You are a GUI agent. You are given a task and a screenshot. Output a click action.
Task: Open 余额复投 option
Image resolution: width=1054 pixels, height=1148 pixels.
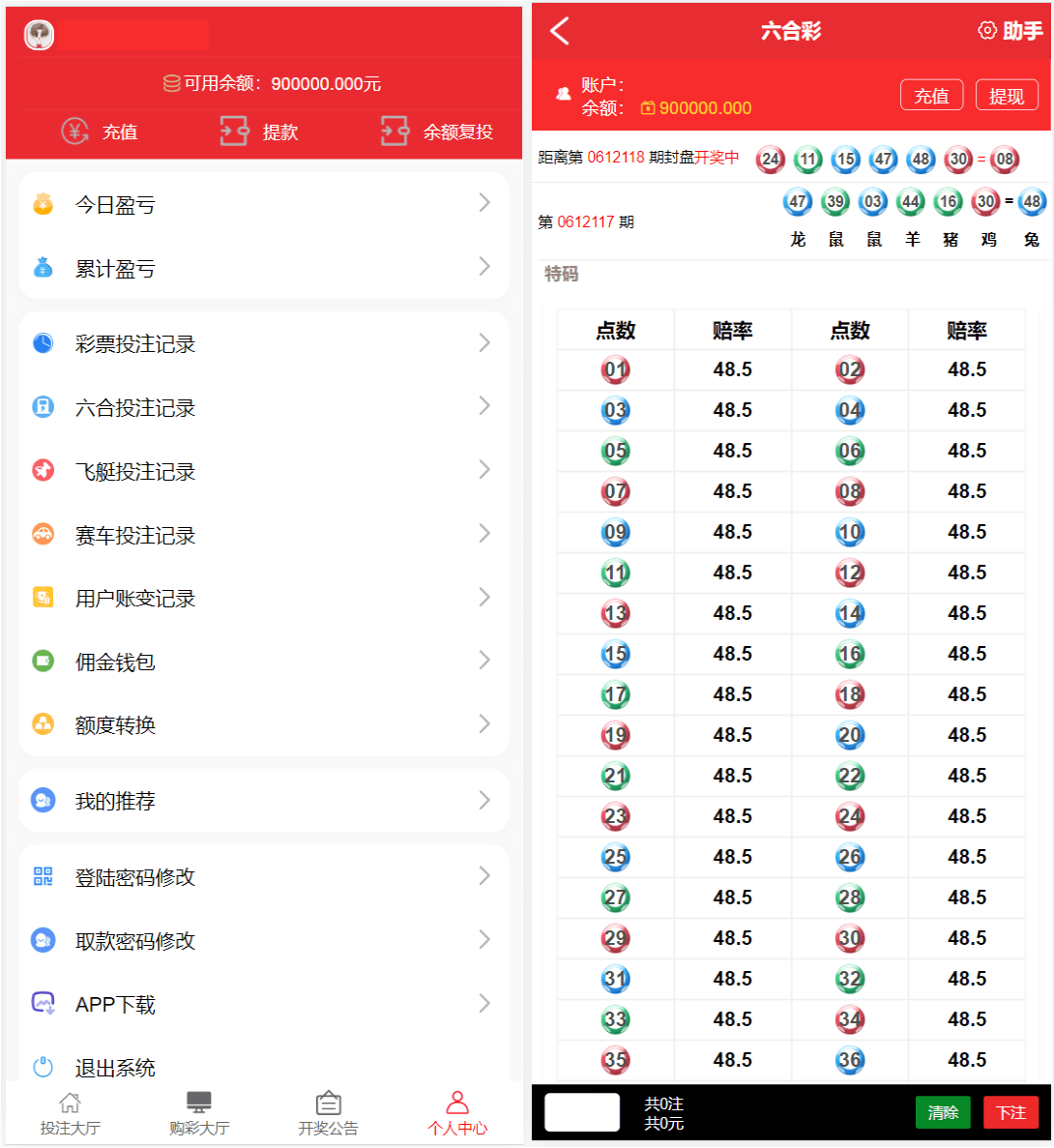[437, 132]
